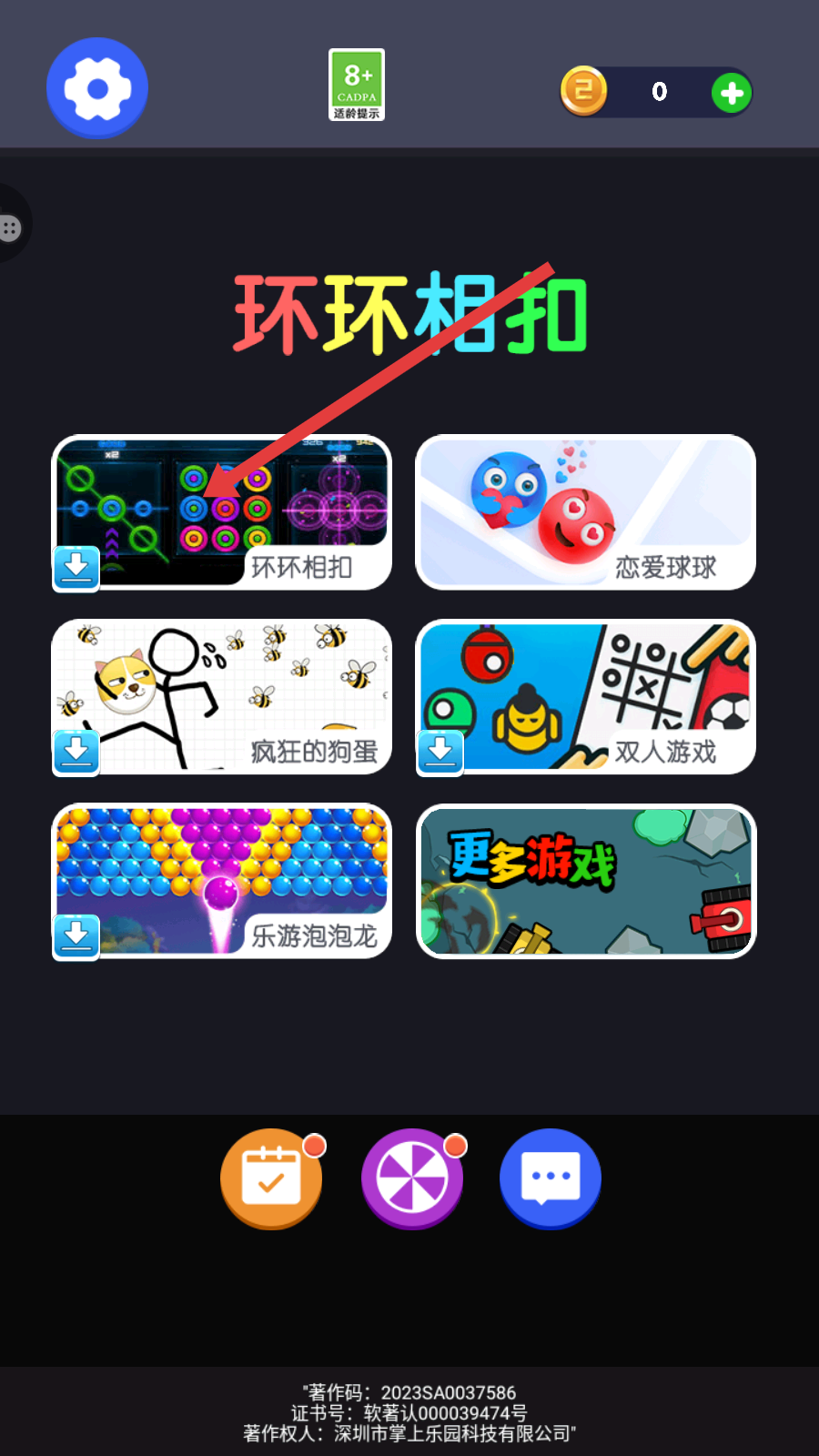Open the 疯狂的狗蛋 game card
819x1456 pixels.
point(222,697)
